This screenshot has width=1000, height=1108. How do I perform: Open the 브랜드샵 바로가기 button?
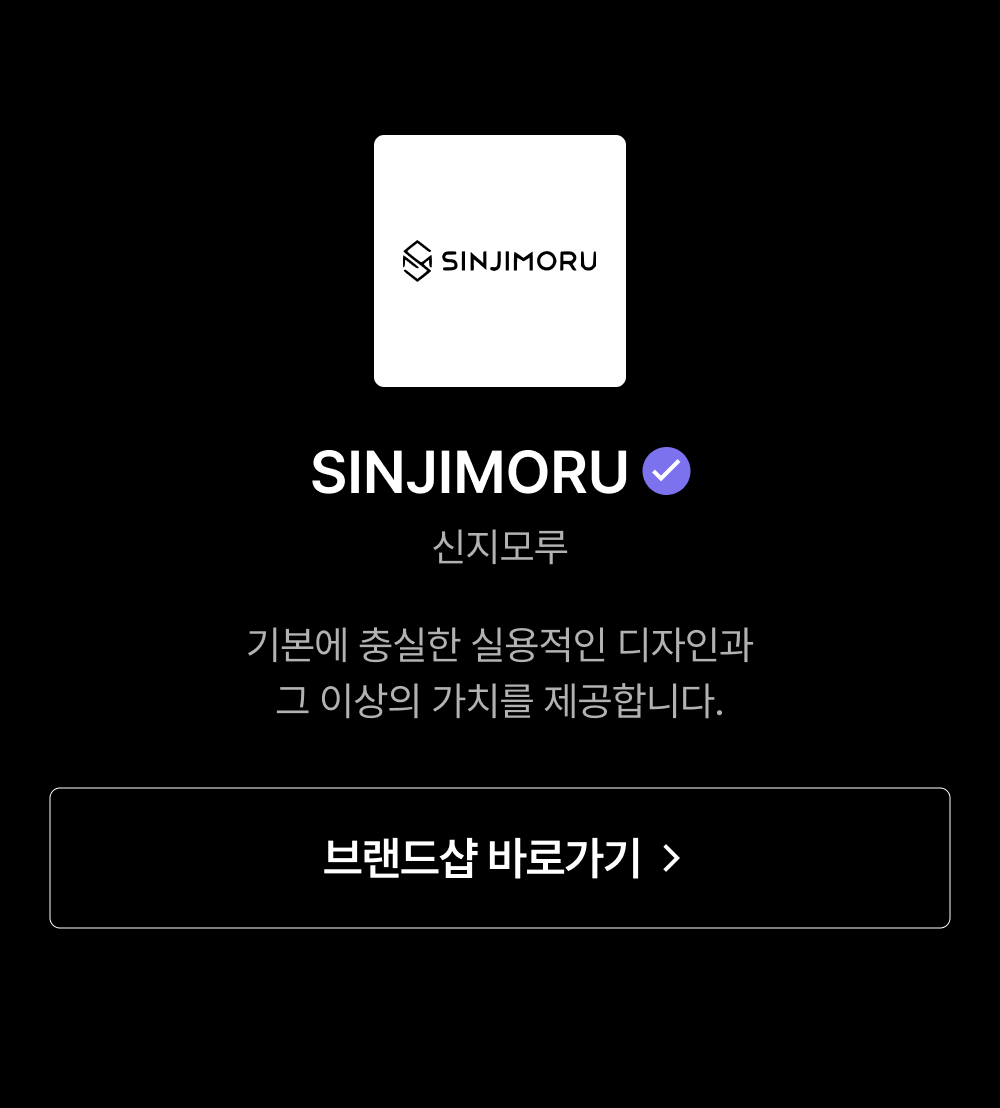(500, 858)
